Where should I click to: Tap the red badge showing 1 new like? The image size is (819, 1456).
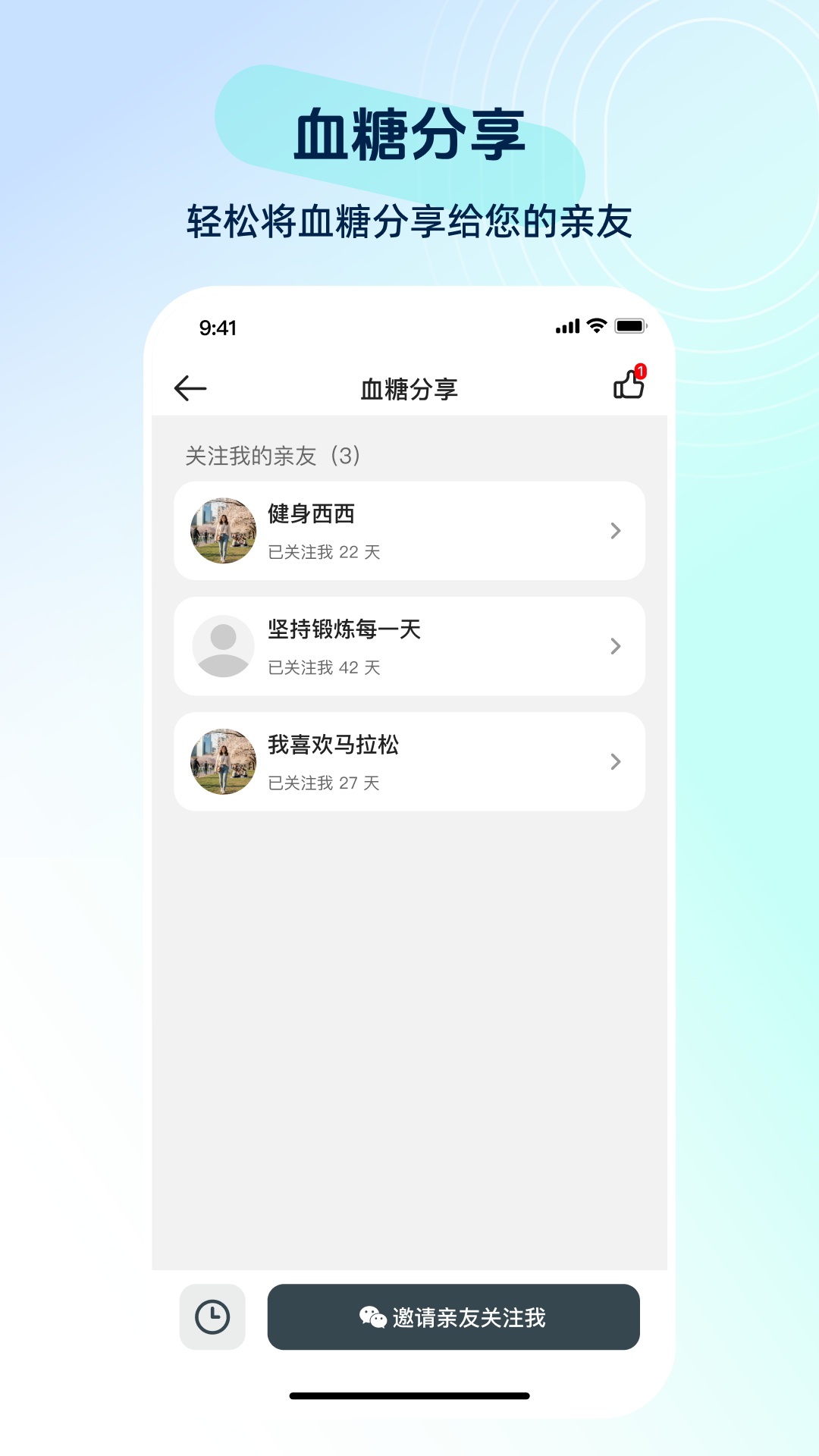(642, 370)
